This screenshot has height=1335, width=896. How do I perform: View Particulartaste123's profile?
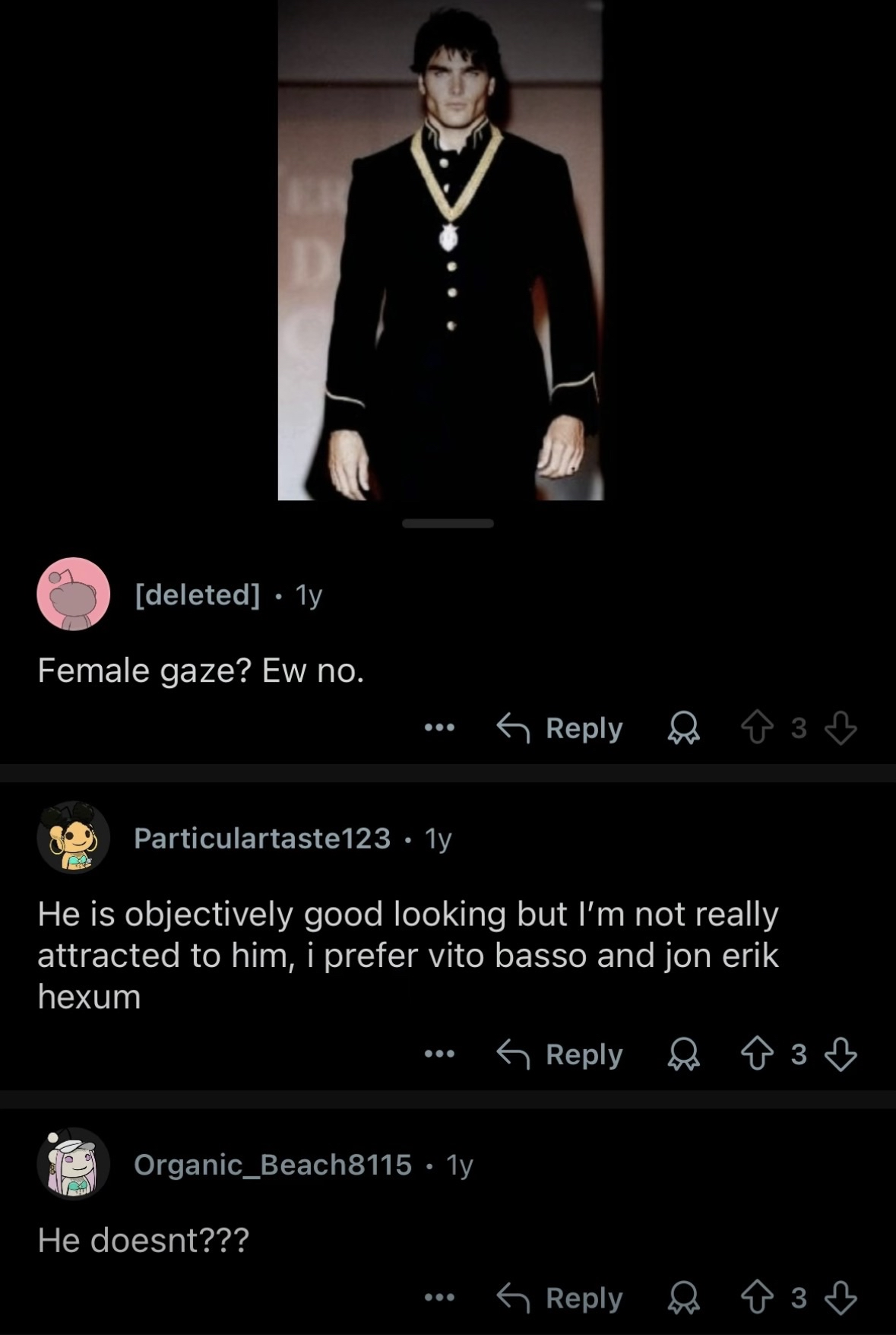point(261,838)
